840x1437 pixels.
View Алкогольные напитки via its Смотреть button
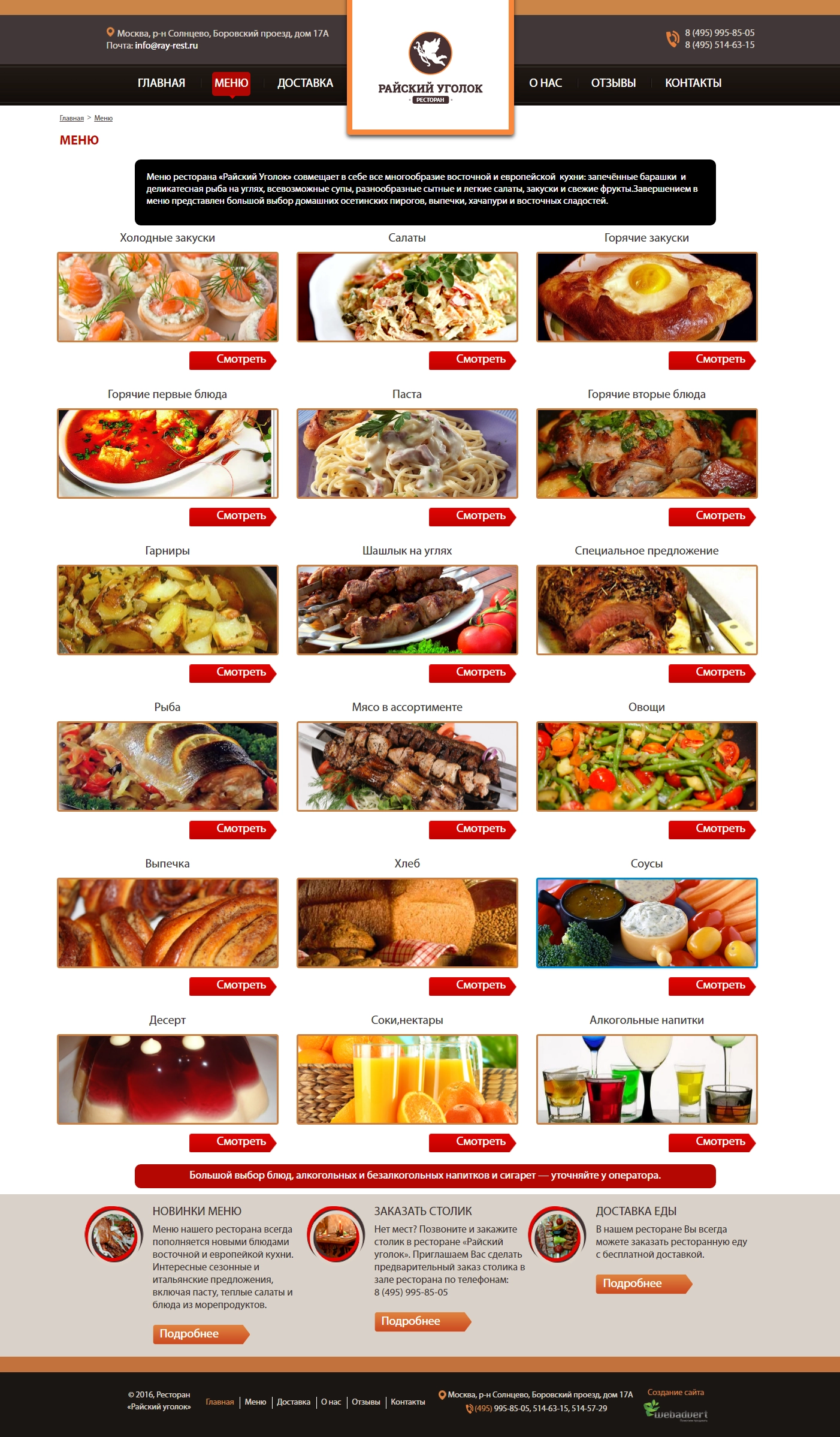(x=712, y=1142)
